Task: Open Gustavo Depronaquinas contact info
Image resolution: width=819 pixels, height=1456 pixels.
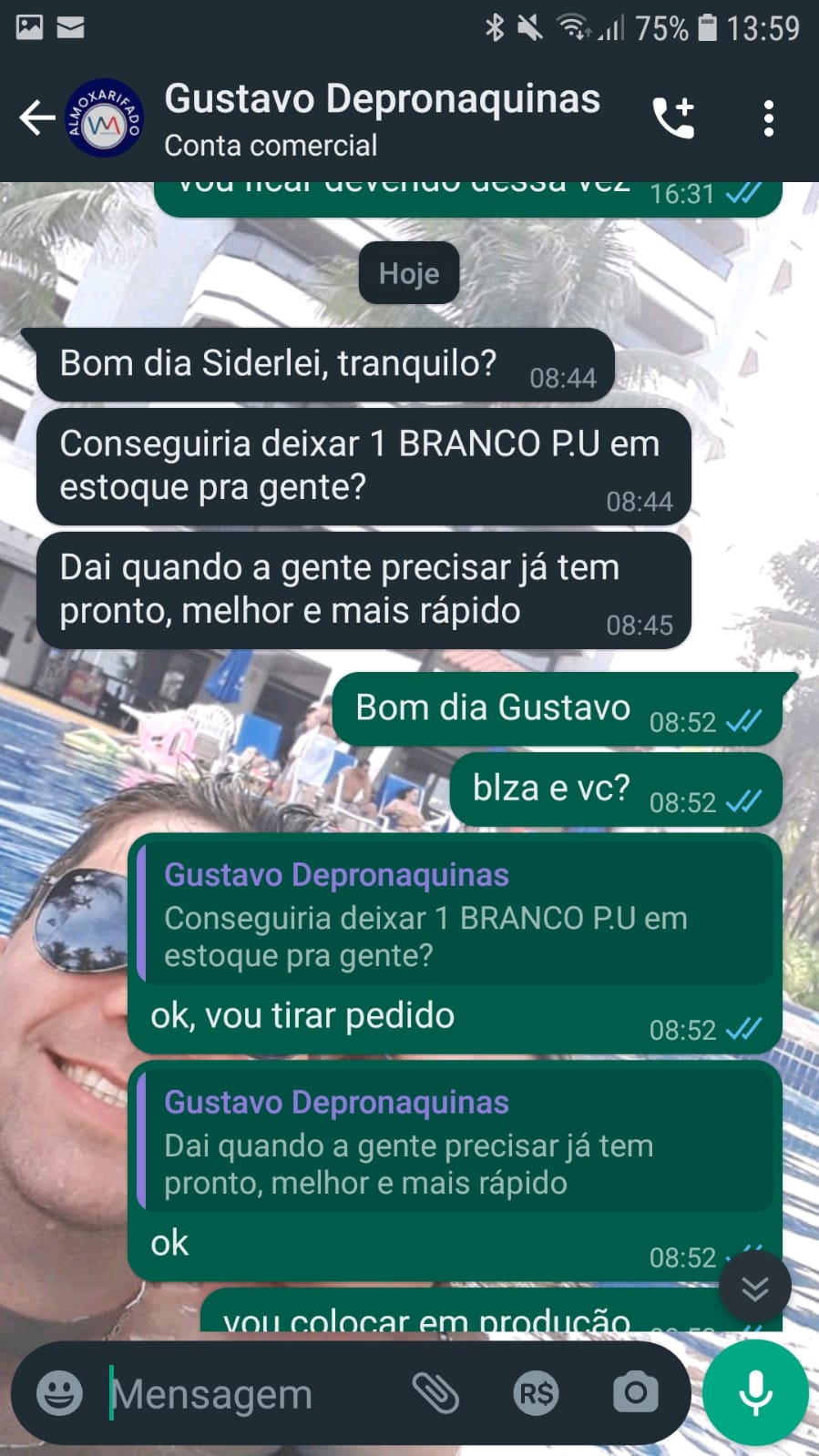Action: [x=382, y=118]
